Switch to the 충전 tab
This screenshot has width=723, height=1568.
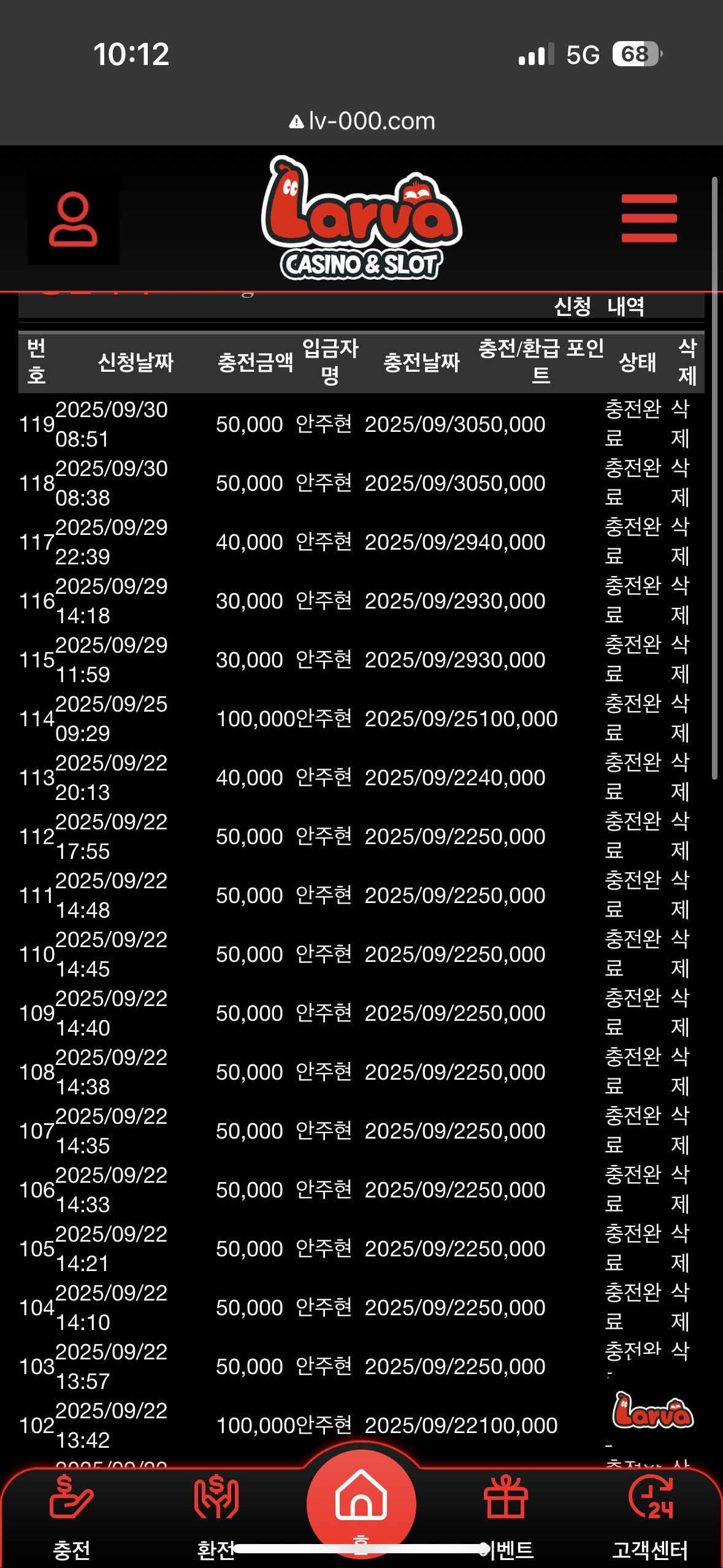point(72,1515)
